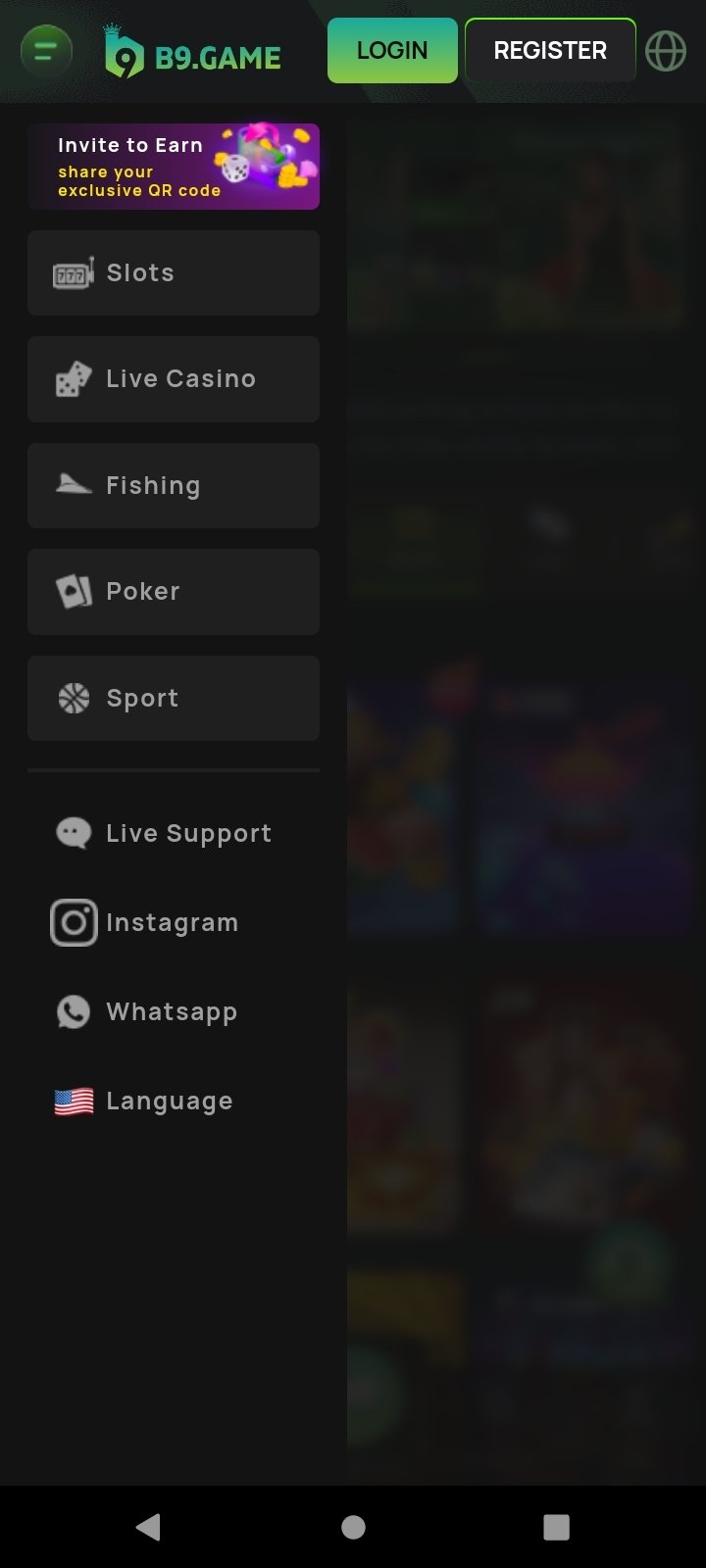Screen dimensions: 706x1568
Task: Open the Instagram link
Action: (145, 922)
